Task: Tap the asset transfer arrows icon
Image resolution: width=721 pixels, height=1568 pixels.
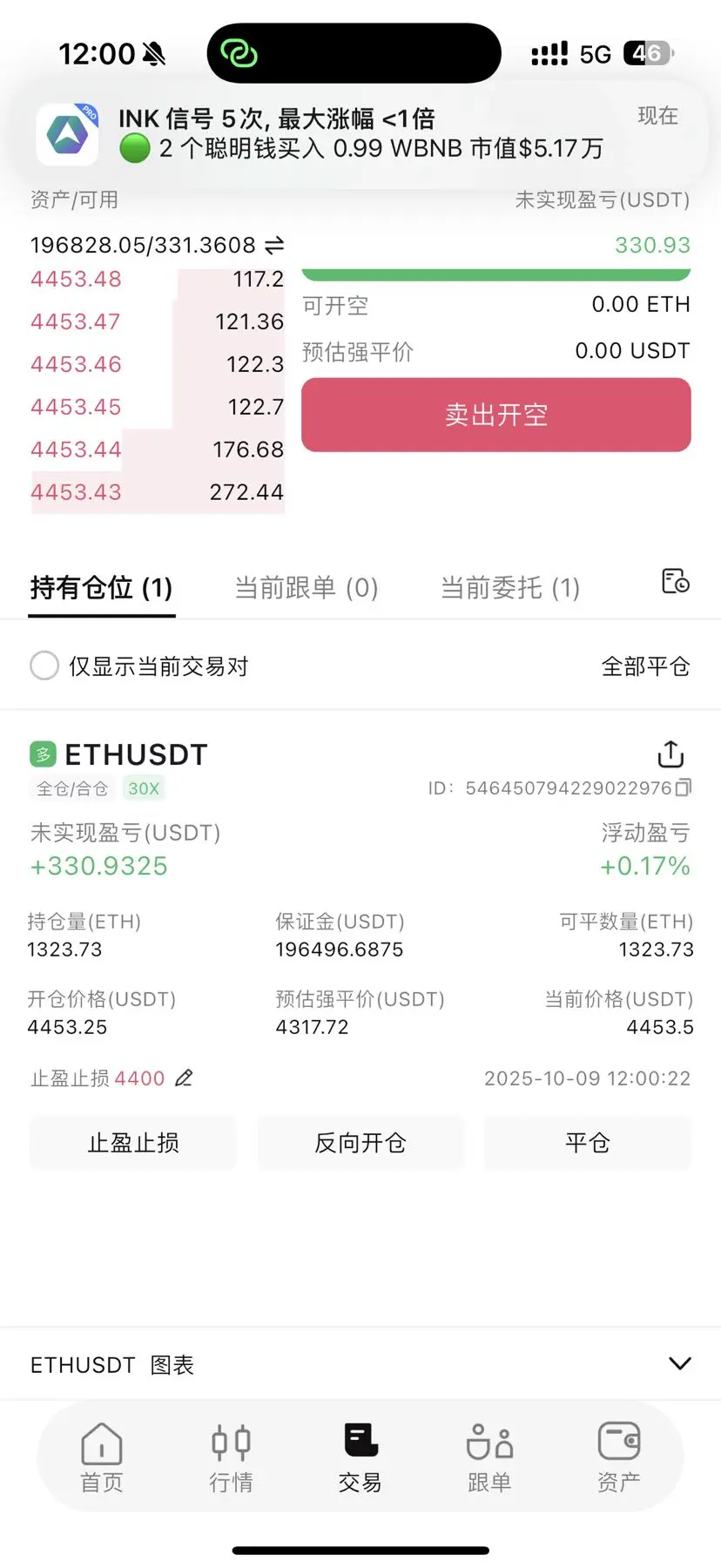Action: coord(274,246)
